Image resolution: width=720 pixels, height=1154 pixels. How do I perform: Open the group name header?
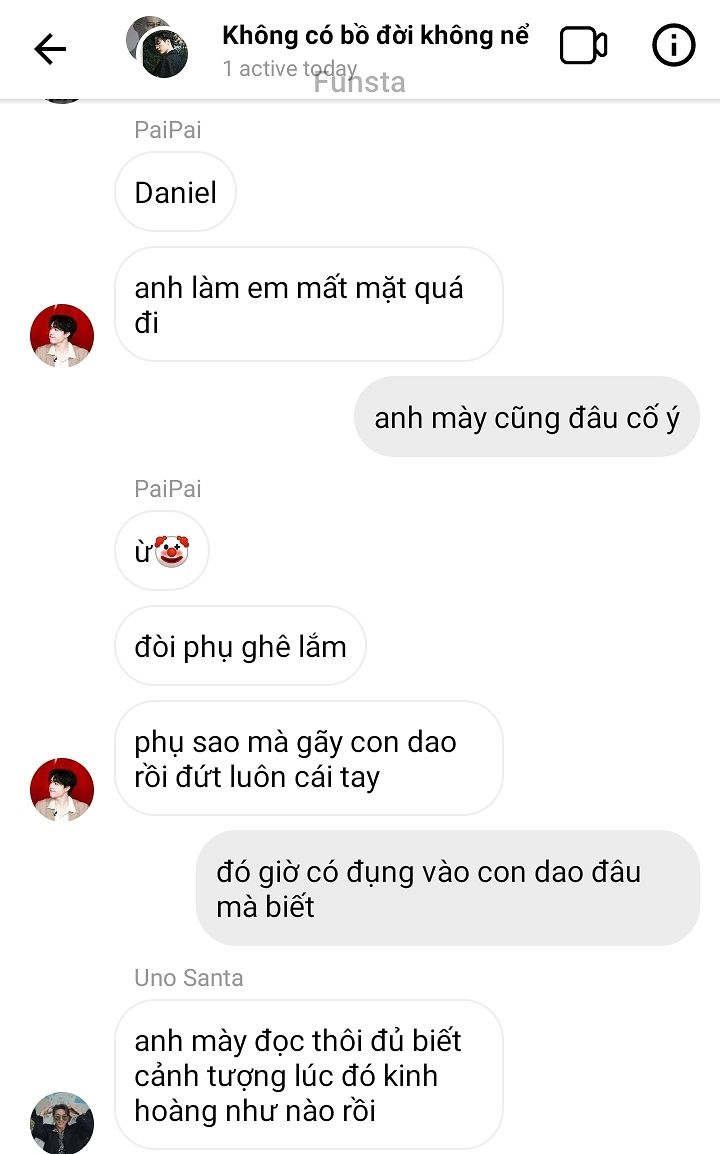(375, 37)
